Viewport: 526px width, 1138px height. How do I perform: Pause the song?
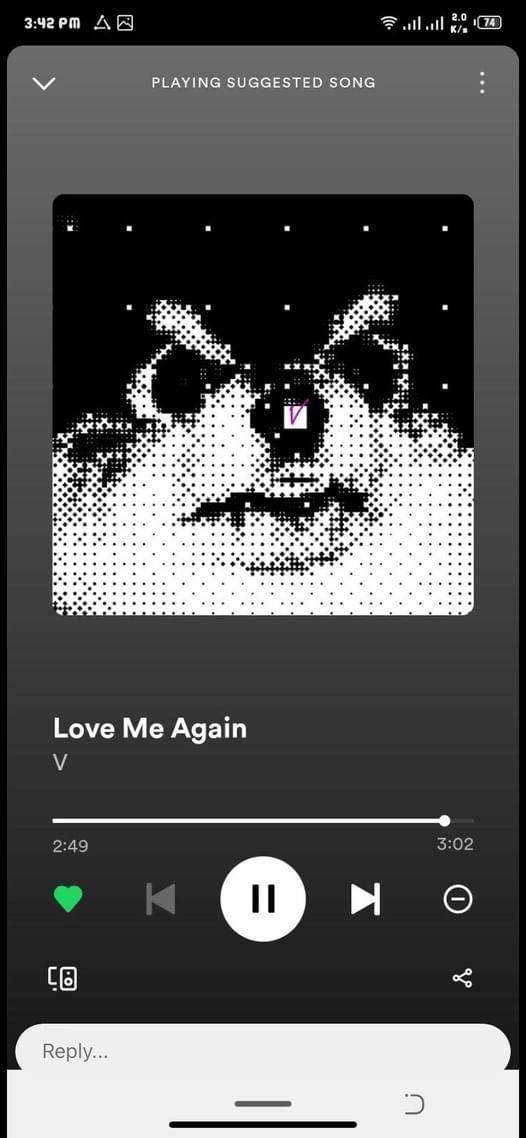pyautogui.click(x=263, y=898)
